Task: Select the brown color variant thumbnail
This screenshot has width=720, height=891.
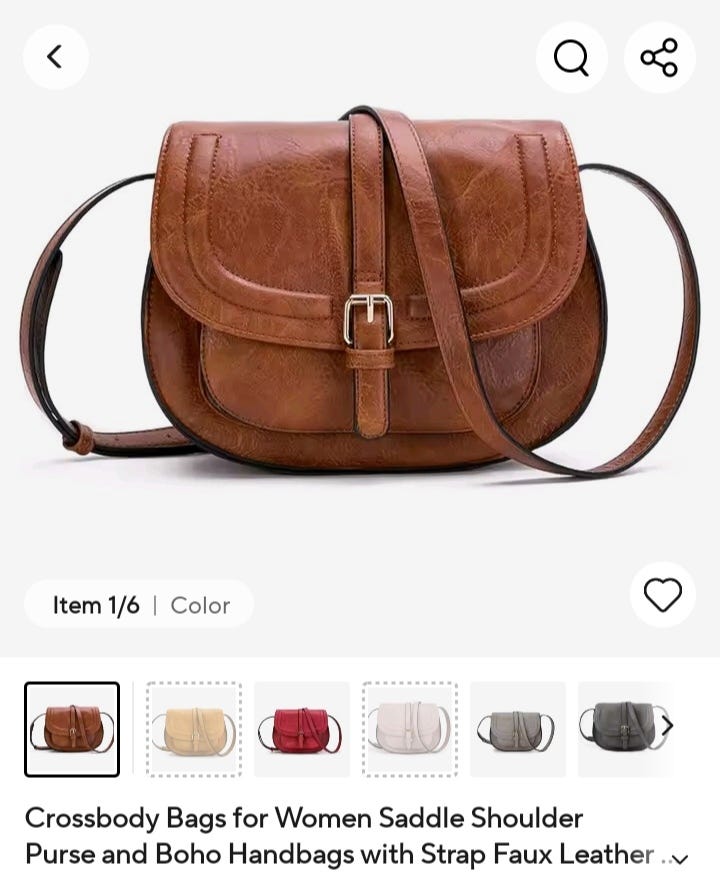Action: [72, 729]
